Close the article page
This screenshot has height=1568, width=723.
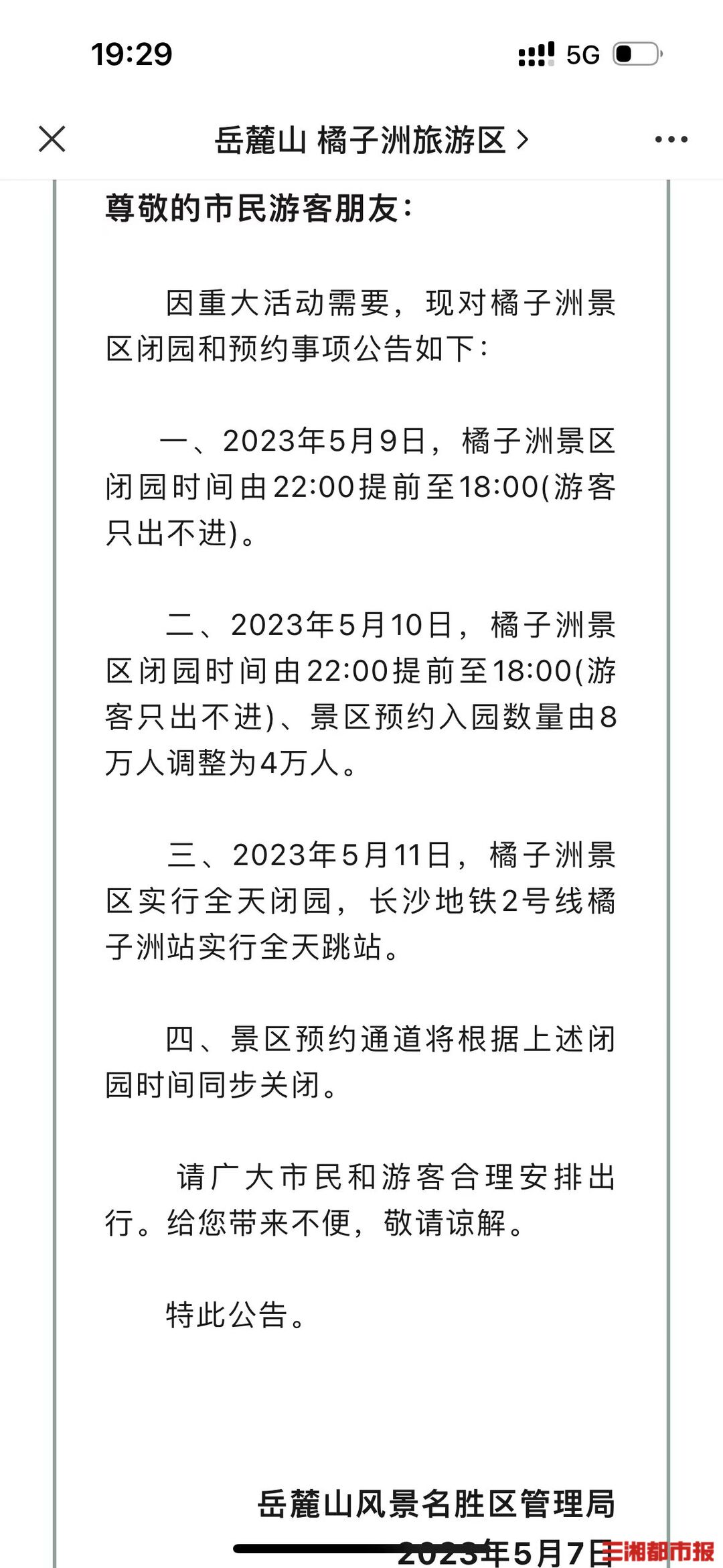[x=52, y=139]
